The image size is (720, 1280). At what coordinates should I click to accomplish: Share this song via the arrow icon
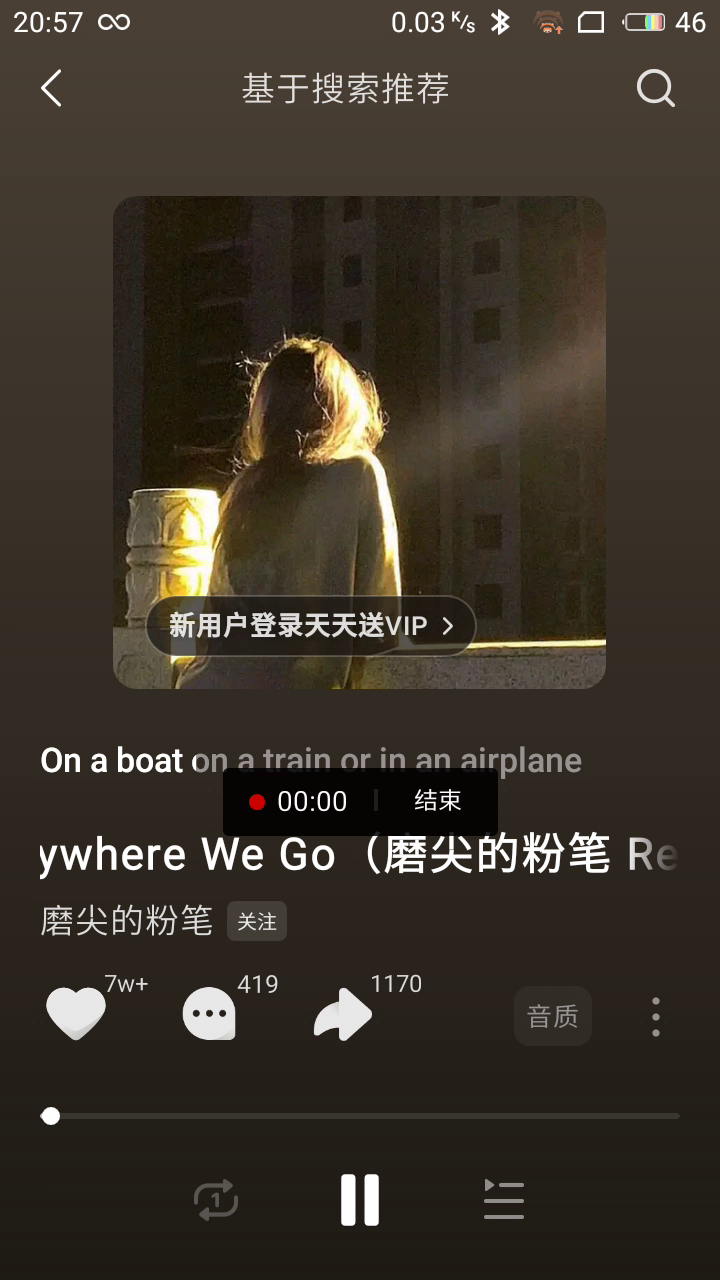click(x=343, y=1016)
